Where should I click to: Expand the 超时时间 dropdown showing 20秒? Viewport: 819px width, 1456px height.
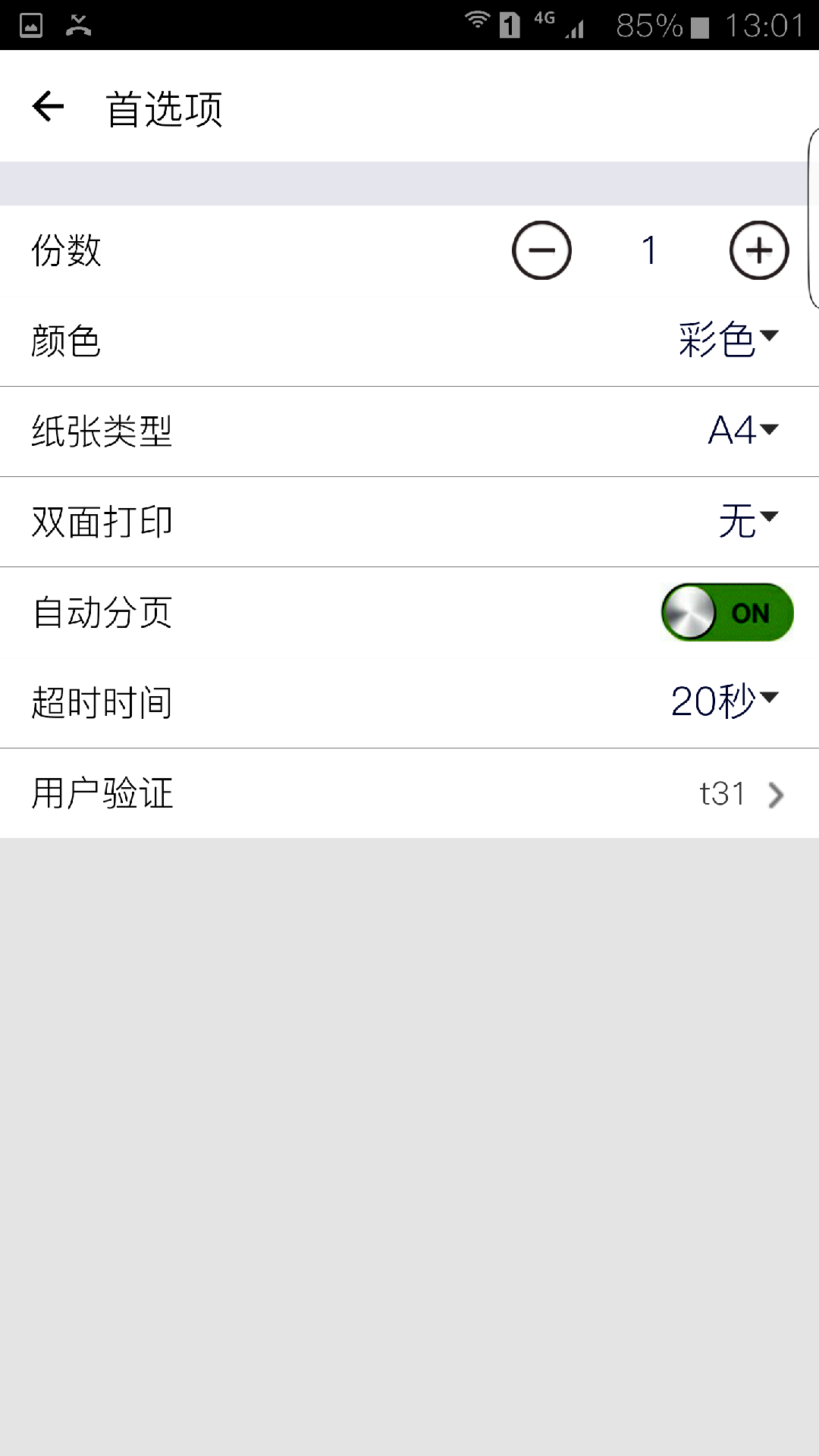[x=724, y=701]
